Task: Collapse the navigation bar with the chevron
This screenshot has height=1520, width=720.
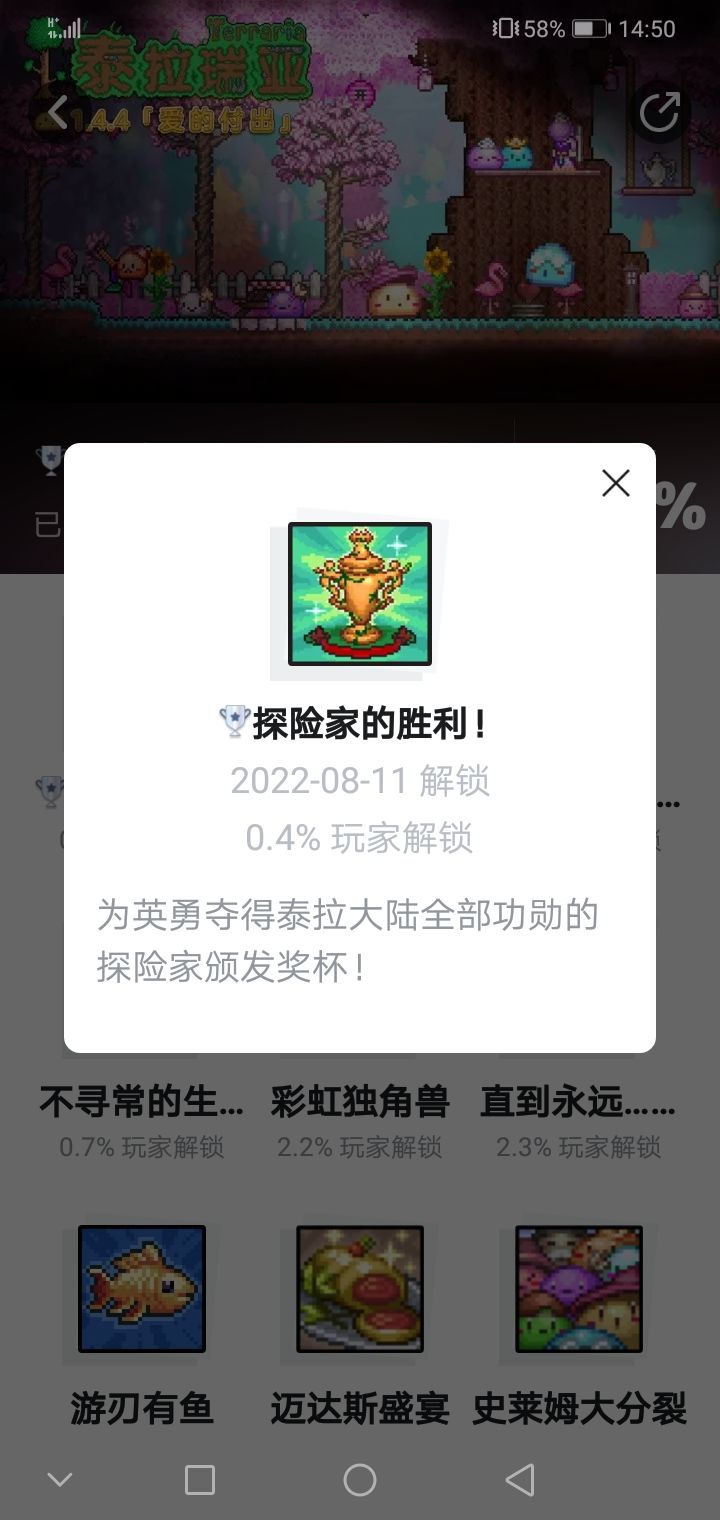Action: [61, 1478]
